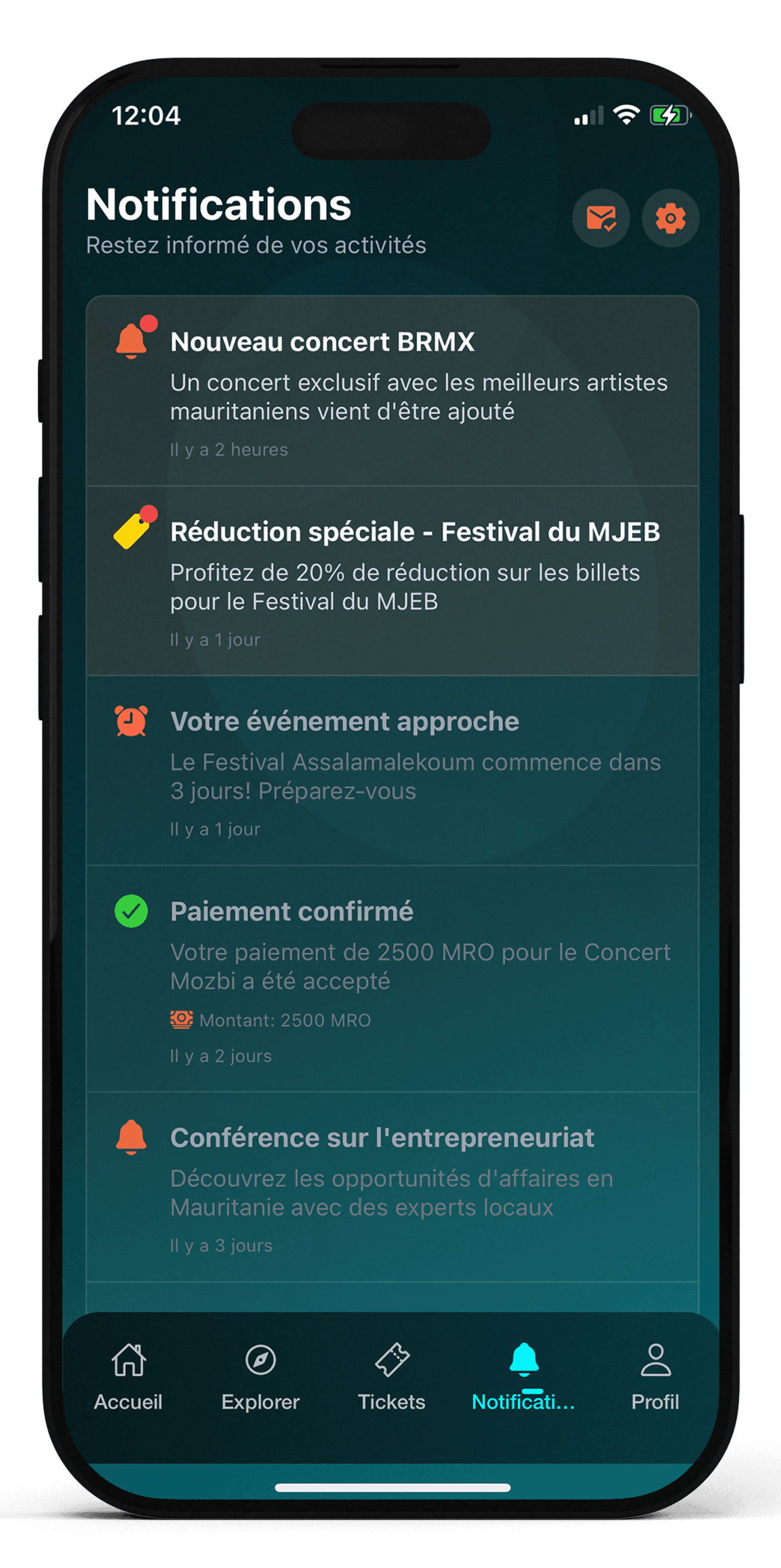Viewport: 781px width, 1568px height.
Task: Open the Paiement confirmé notification
Action: (392, 979)
